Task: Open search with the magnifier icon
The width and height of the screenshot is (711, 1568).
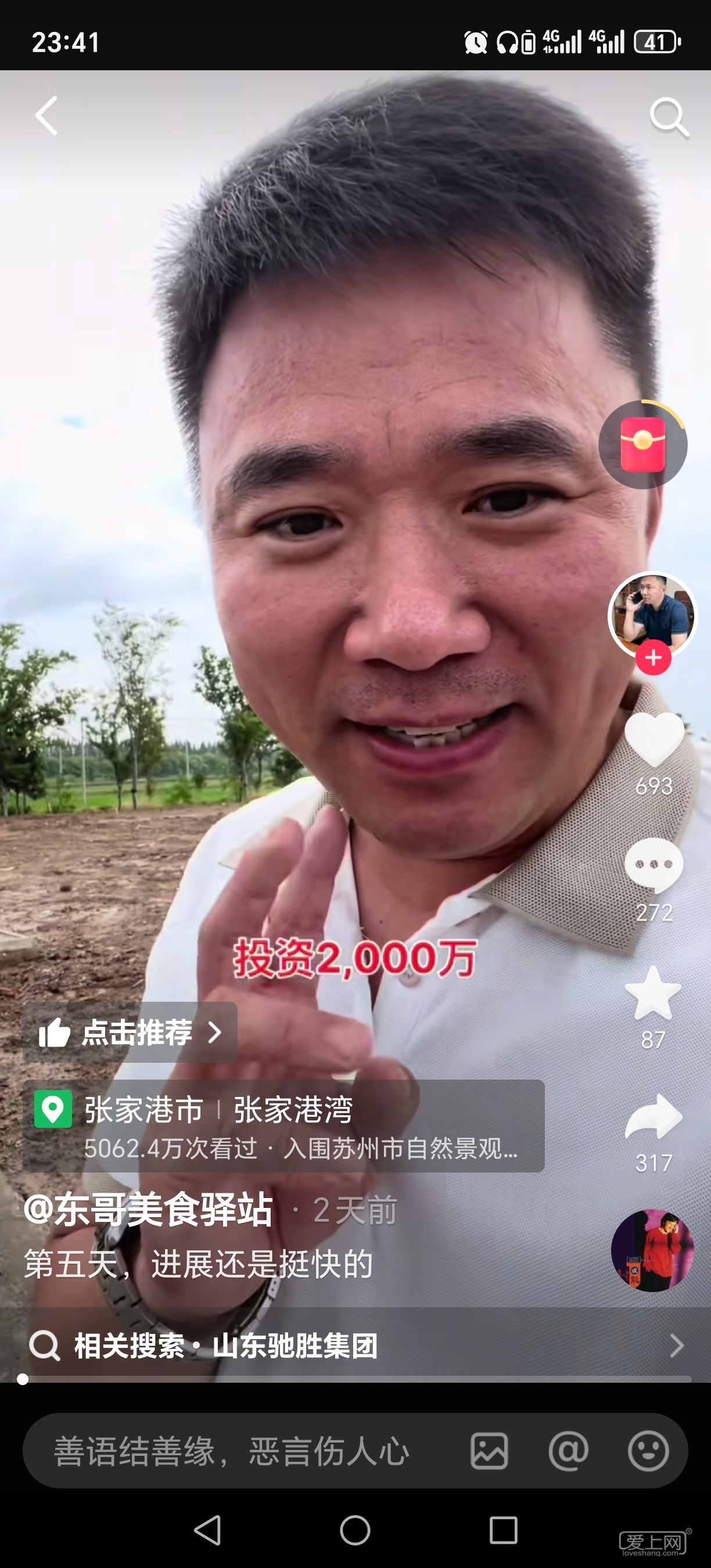Action: 669,117
